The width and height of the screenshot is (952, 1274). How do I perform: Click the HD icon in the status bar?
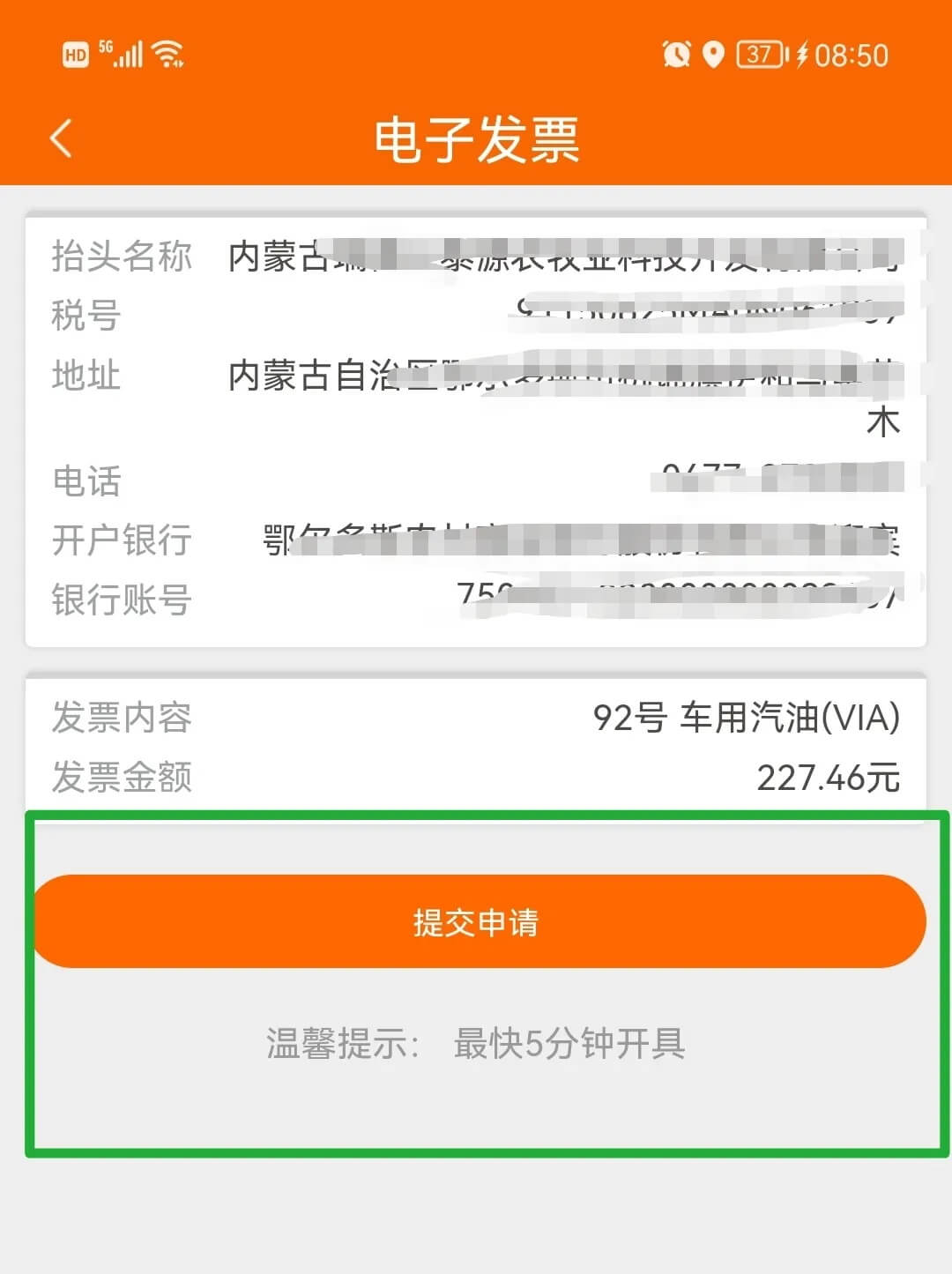(x=75, y=56)
